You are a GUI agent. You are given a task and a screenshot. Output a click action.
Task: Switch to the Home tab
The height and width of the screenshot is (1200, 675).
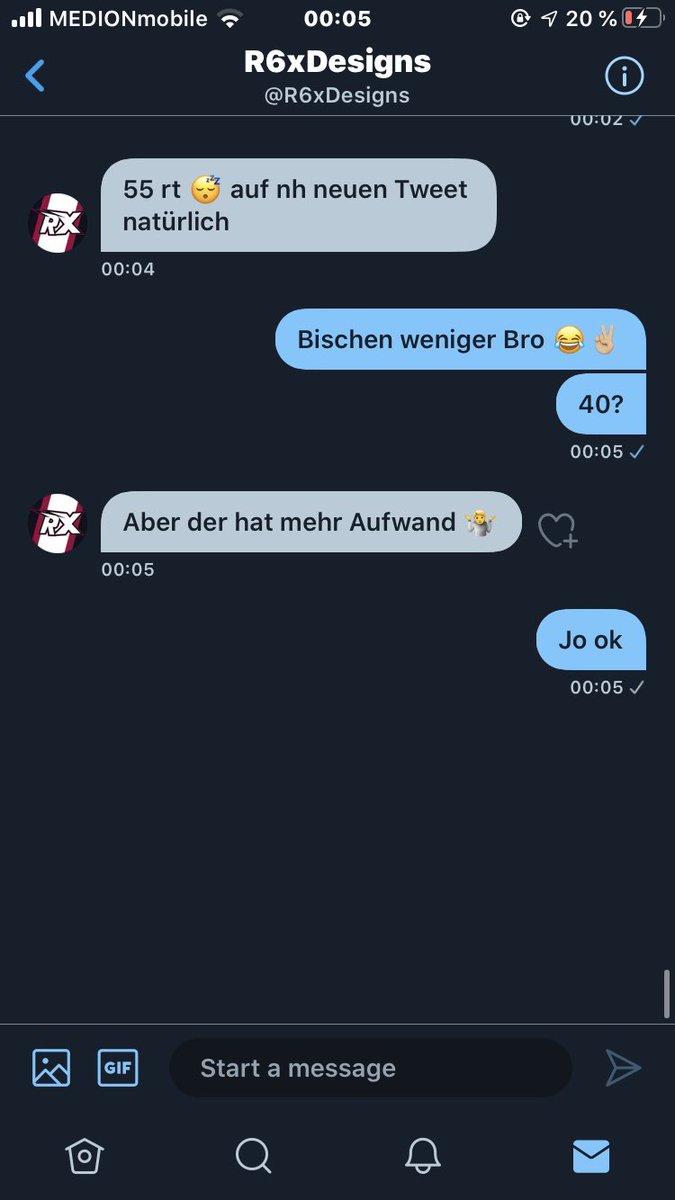(84, 1156)
